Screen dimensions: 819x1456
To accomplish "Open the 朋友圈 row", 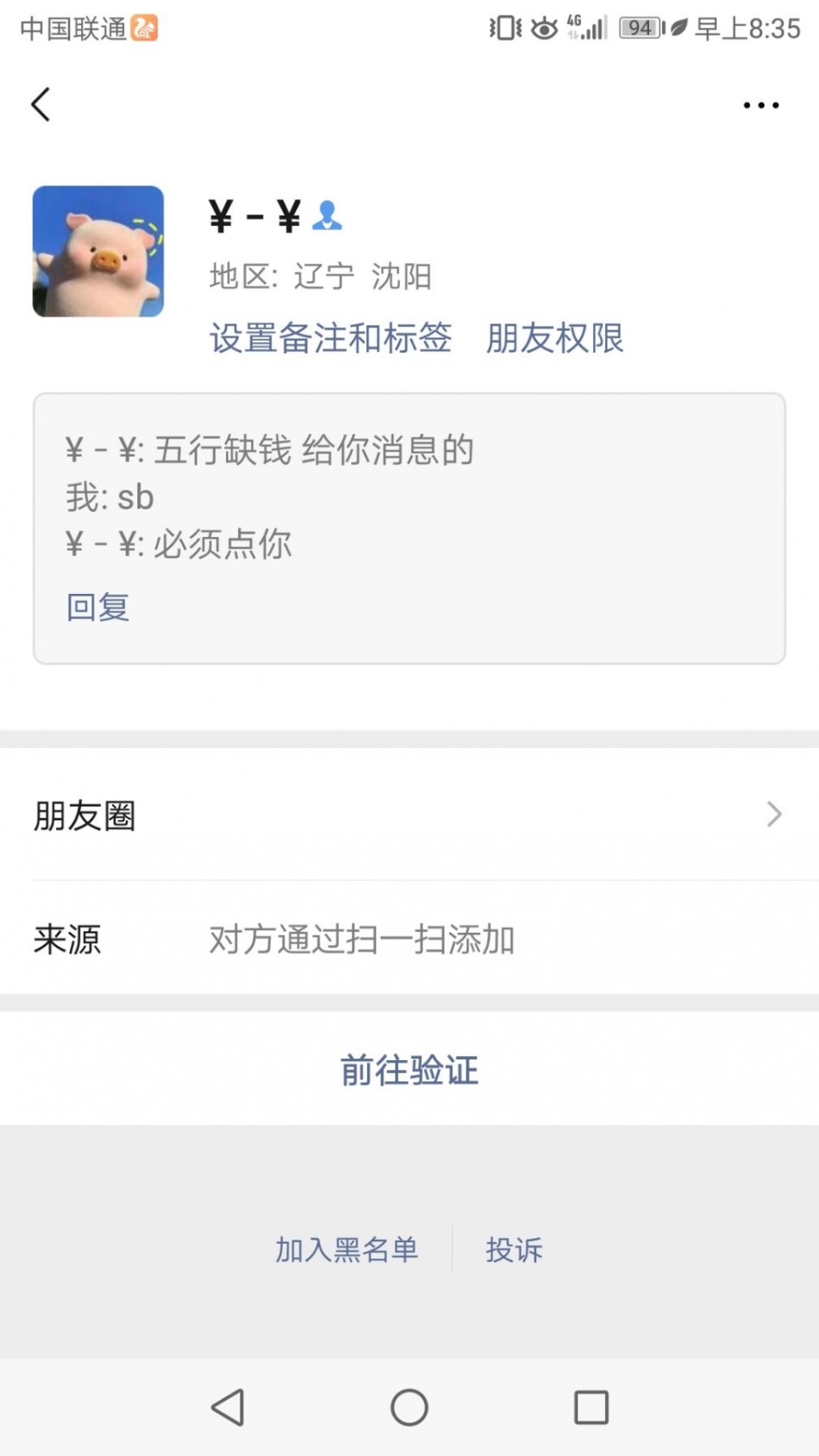I will [409, 815].
